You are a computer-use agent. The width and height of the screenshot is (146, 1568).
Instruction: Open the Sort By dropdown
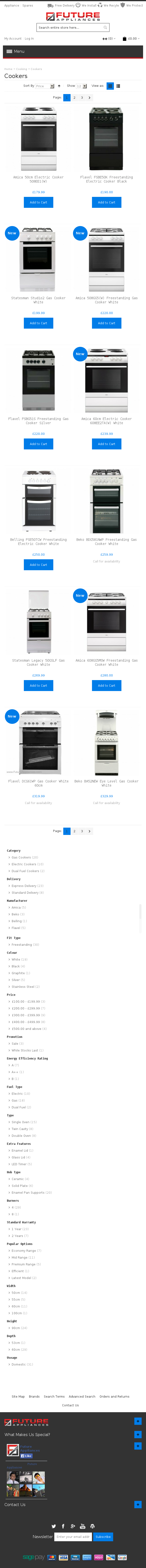[x=44, y=86]
